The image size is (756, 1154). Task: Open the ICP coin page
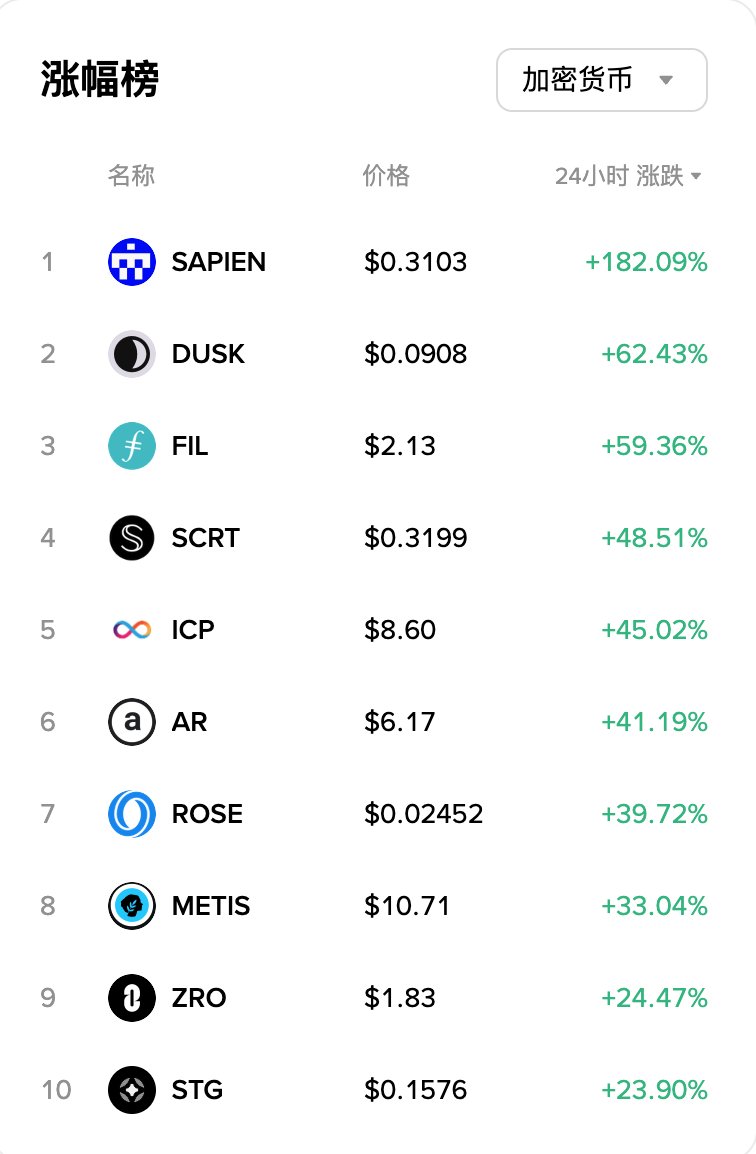pyautogui.click(x=193, y=630)
